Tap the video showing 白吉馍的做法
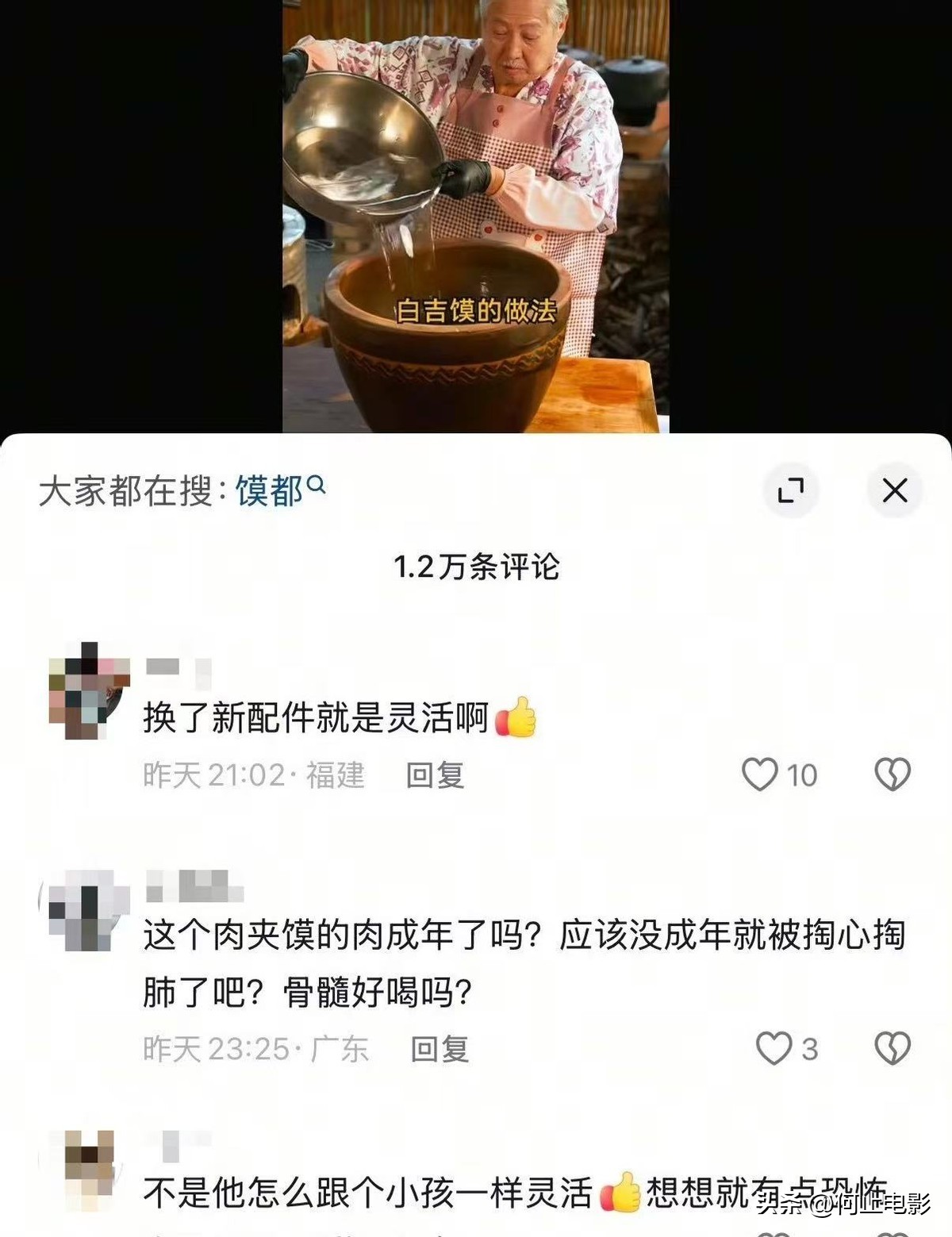This screenshot has height=1237, width=952. click(475, 216)
